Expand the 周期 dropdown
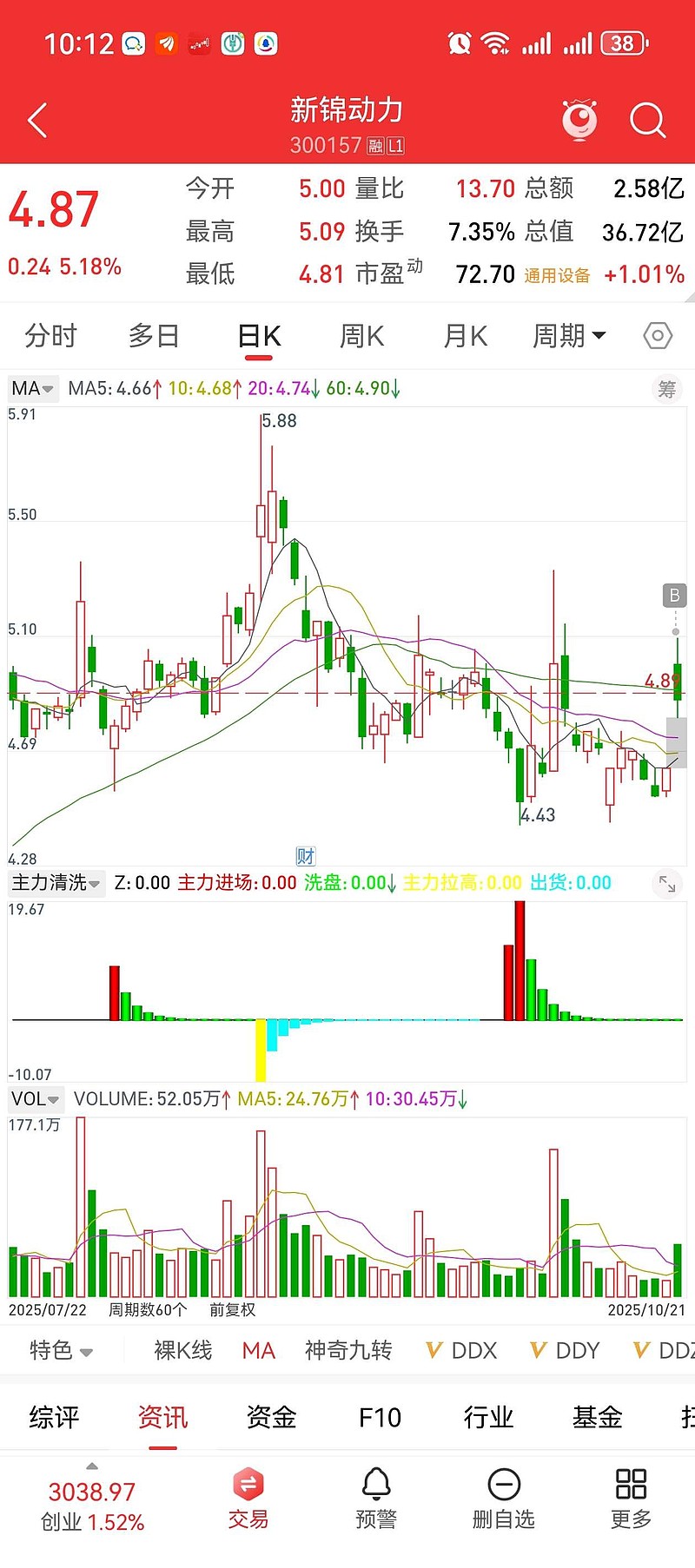The height and width of the screenshot is (1568, 695). (x=569, y=336)
